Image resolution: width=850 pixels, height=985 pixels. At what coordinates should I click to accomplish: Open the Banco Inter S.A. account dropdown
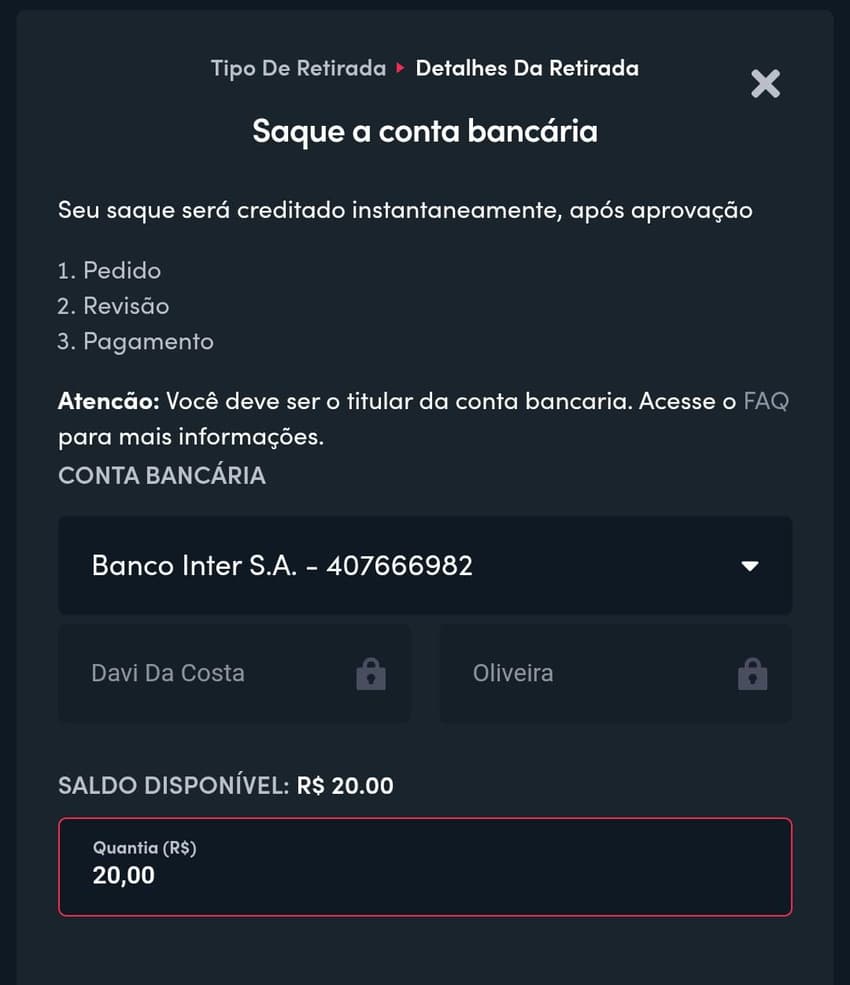[x=423, y=565]
